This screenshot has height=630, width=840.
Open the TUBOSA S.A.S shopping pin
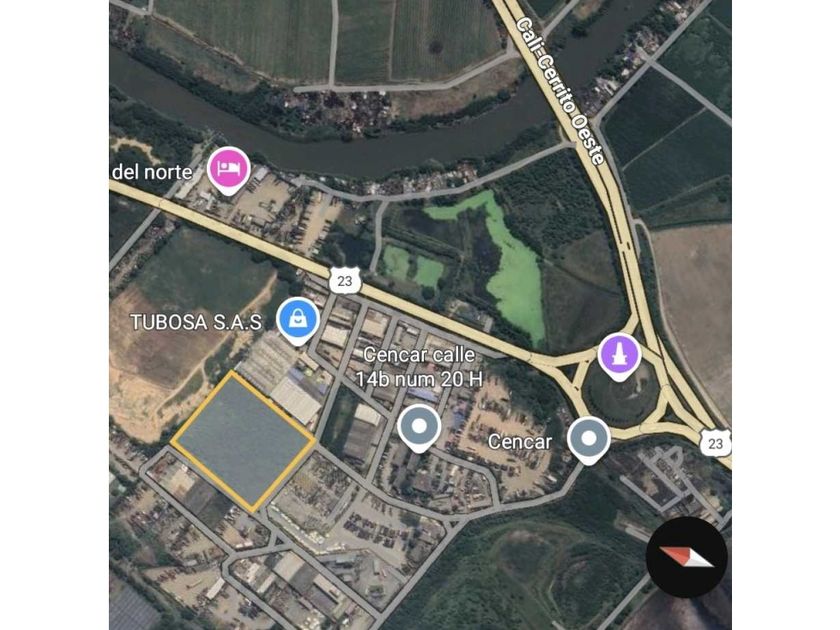point(297,320)
